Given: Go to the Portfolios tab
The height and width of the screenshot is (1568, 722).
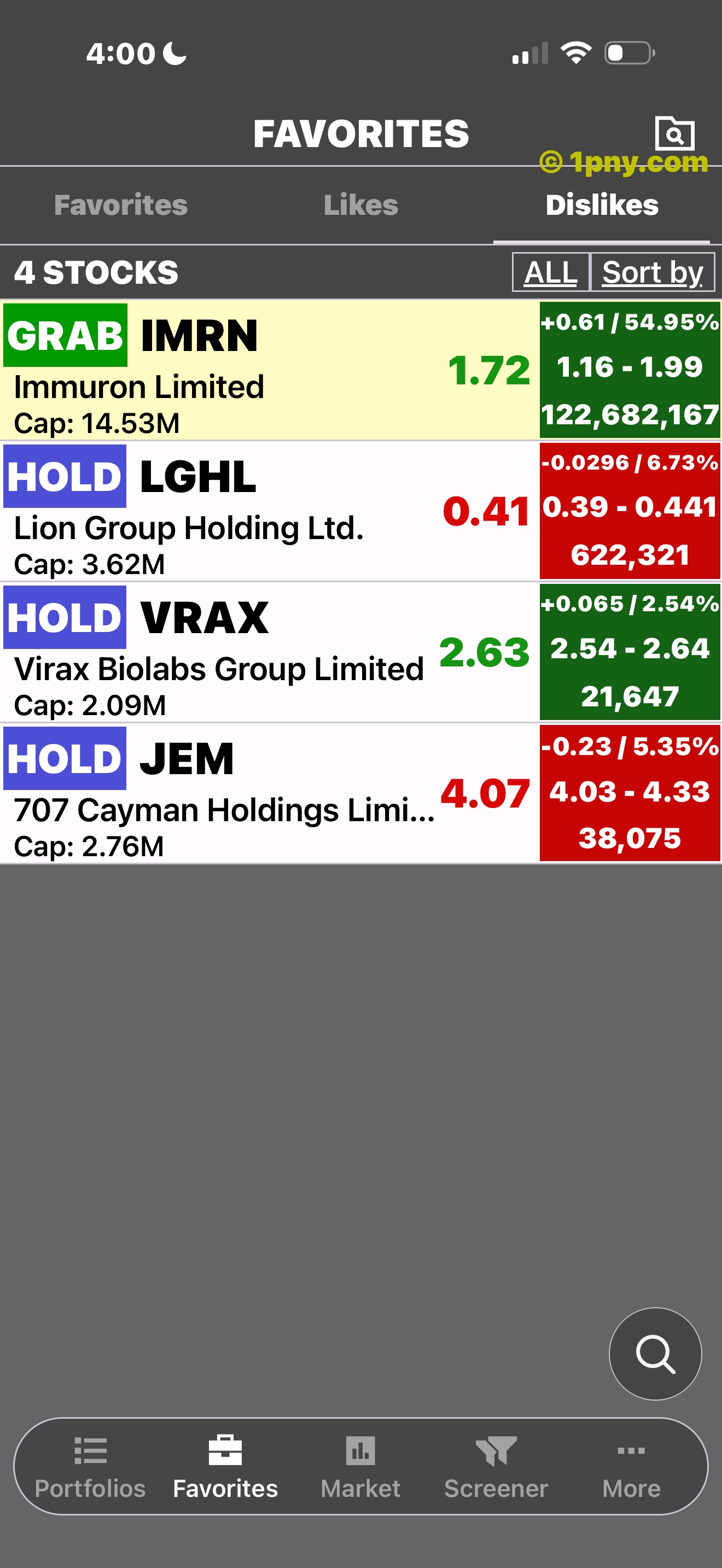Looking at the screenshot, I should pyautogui.click(x=90, y=1467).
